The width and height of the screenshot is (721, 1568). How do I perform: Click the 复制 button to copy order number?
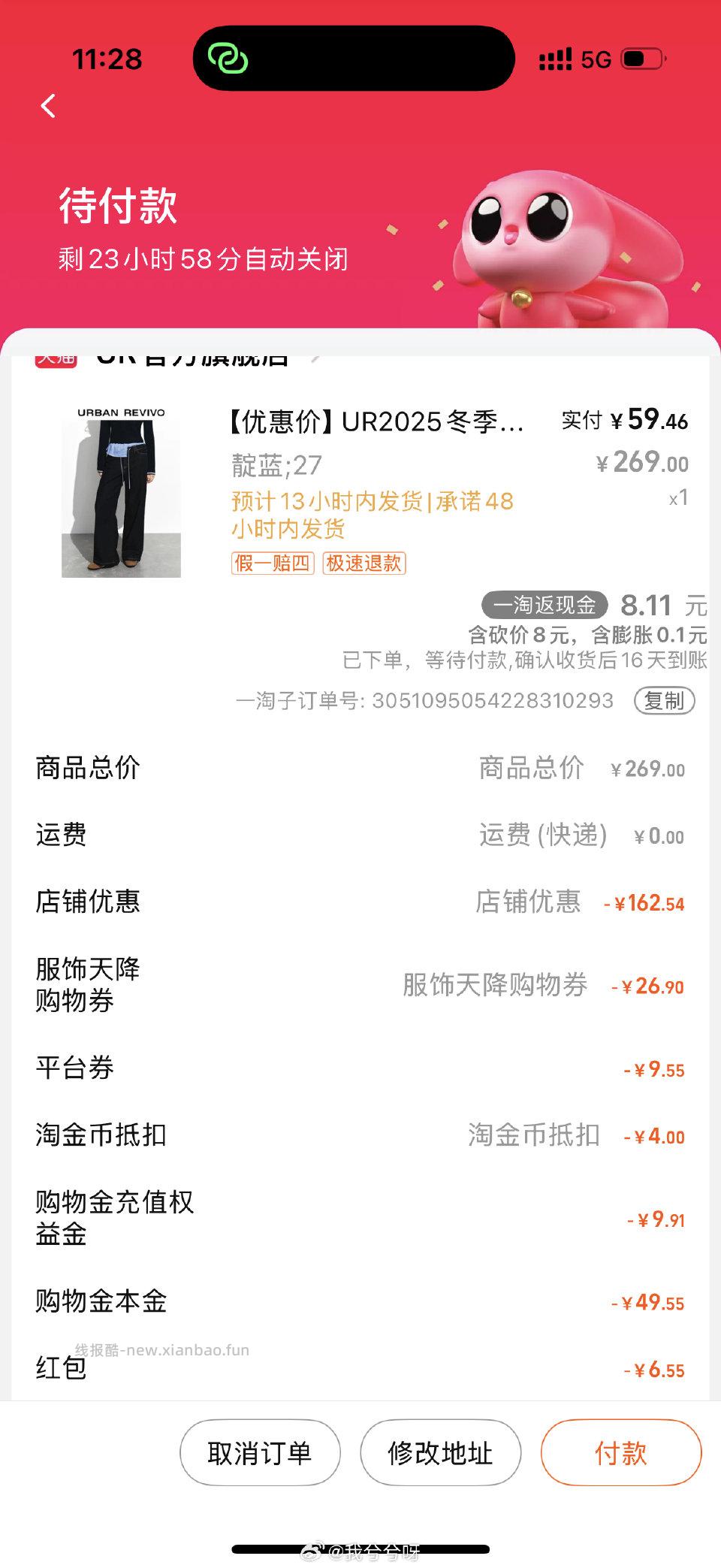pyautogui.click(x=664, y=700)
